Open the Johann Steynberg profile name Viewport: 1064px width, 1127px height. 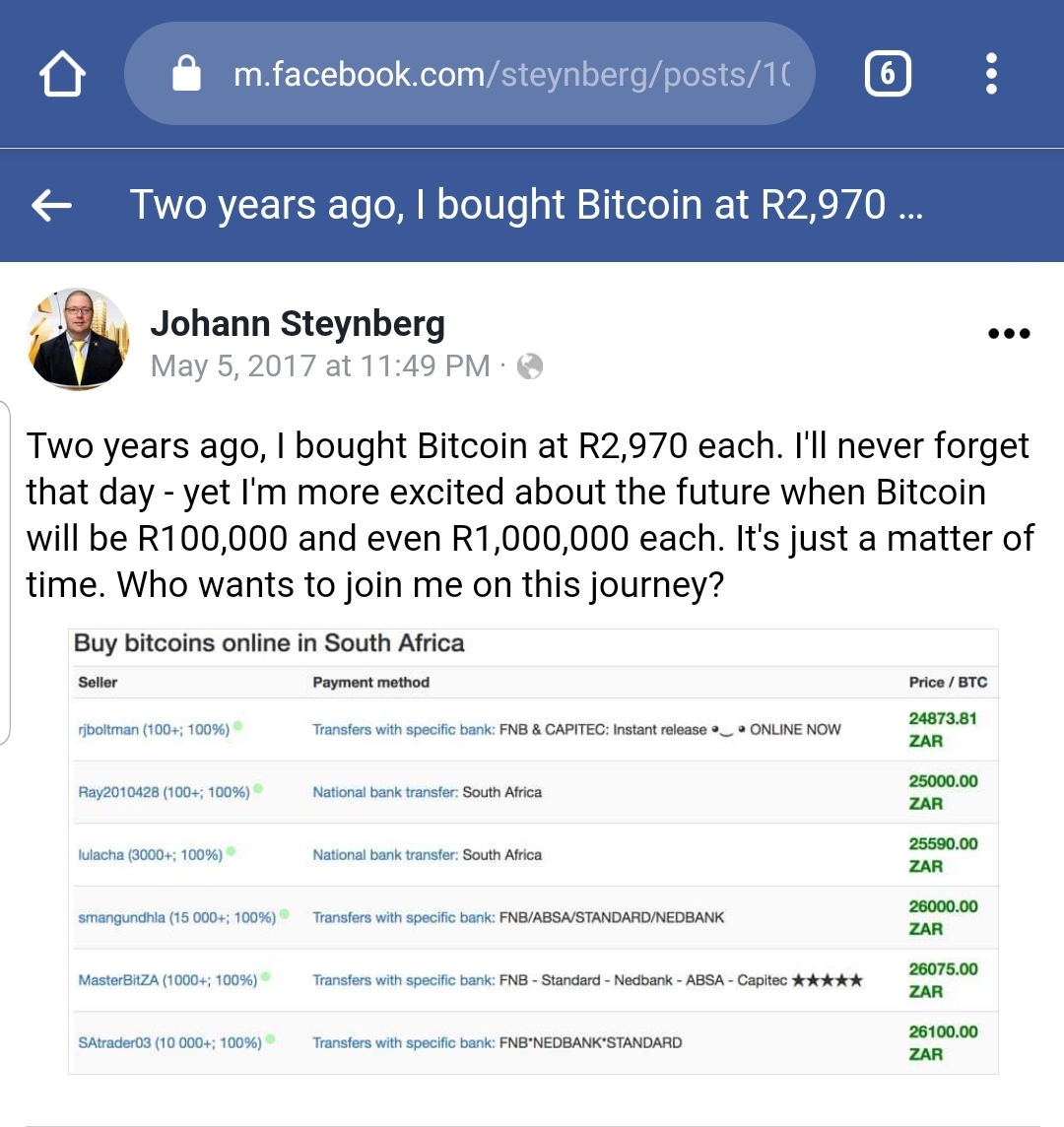[x=298, y=323]
